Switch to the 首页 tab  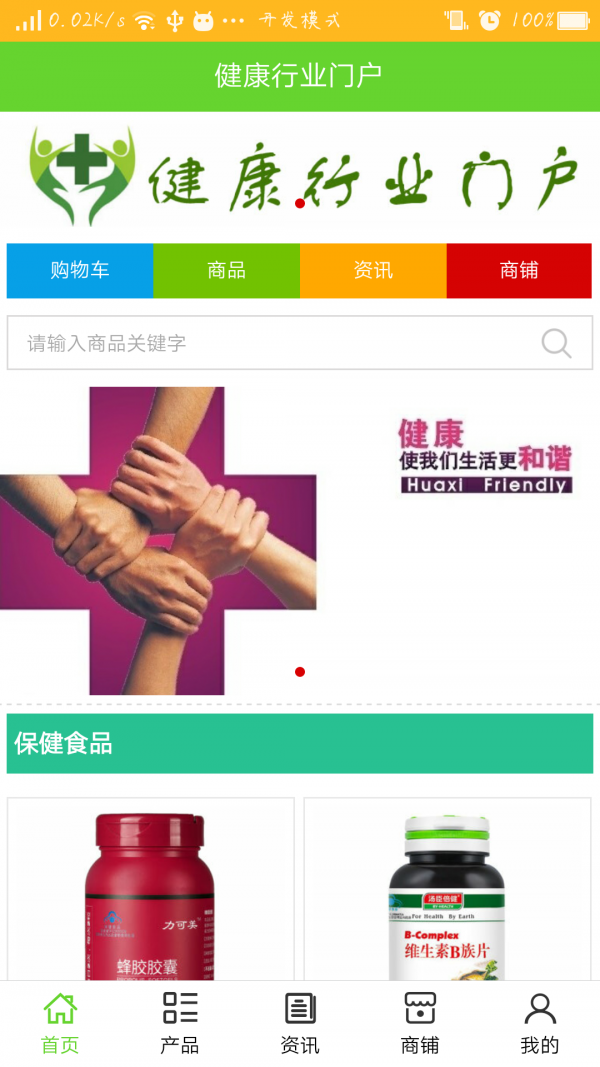tap(60, 1023)
